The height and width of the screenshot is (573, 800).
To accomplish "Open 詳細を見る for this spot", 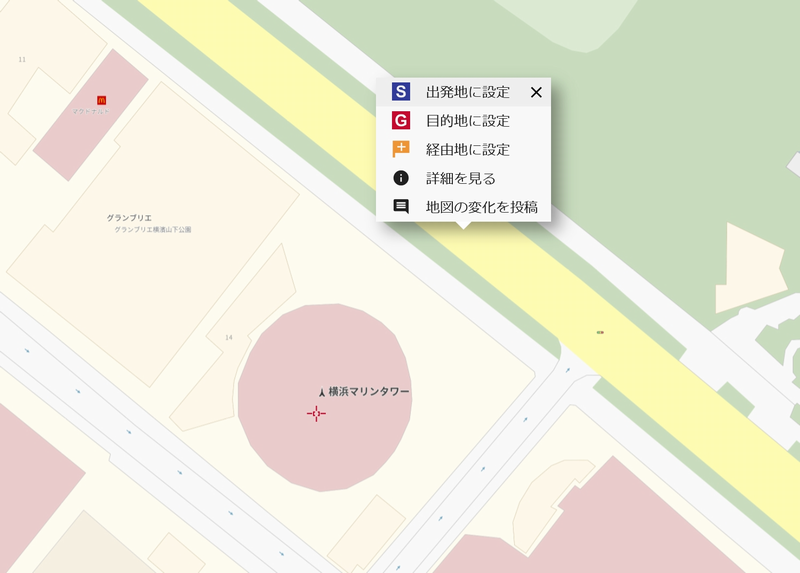I will point(460,179).
